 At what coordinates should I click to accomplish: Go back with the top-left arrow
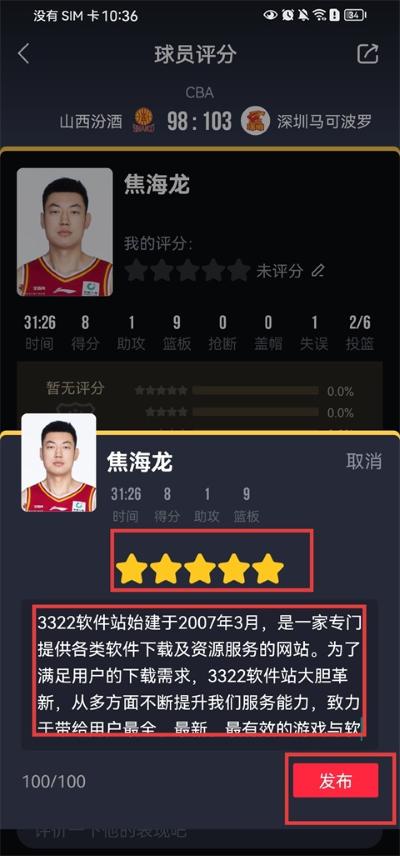point(23,54)
